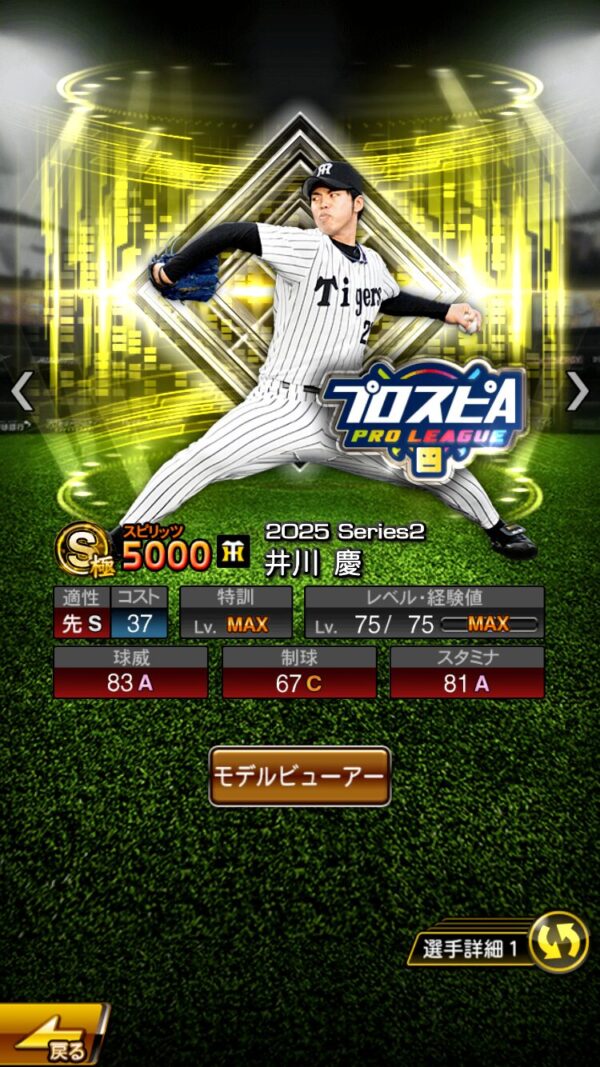Open the モデルビューアー model viewer
The height and width of the screenshot is (1067, 600).
299,776
